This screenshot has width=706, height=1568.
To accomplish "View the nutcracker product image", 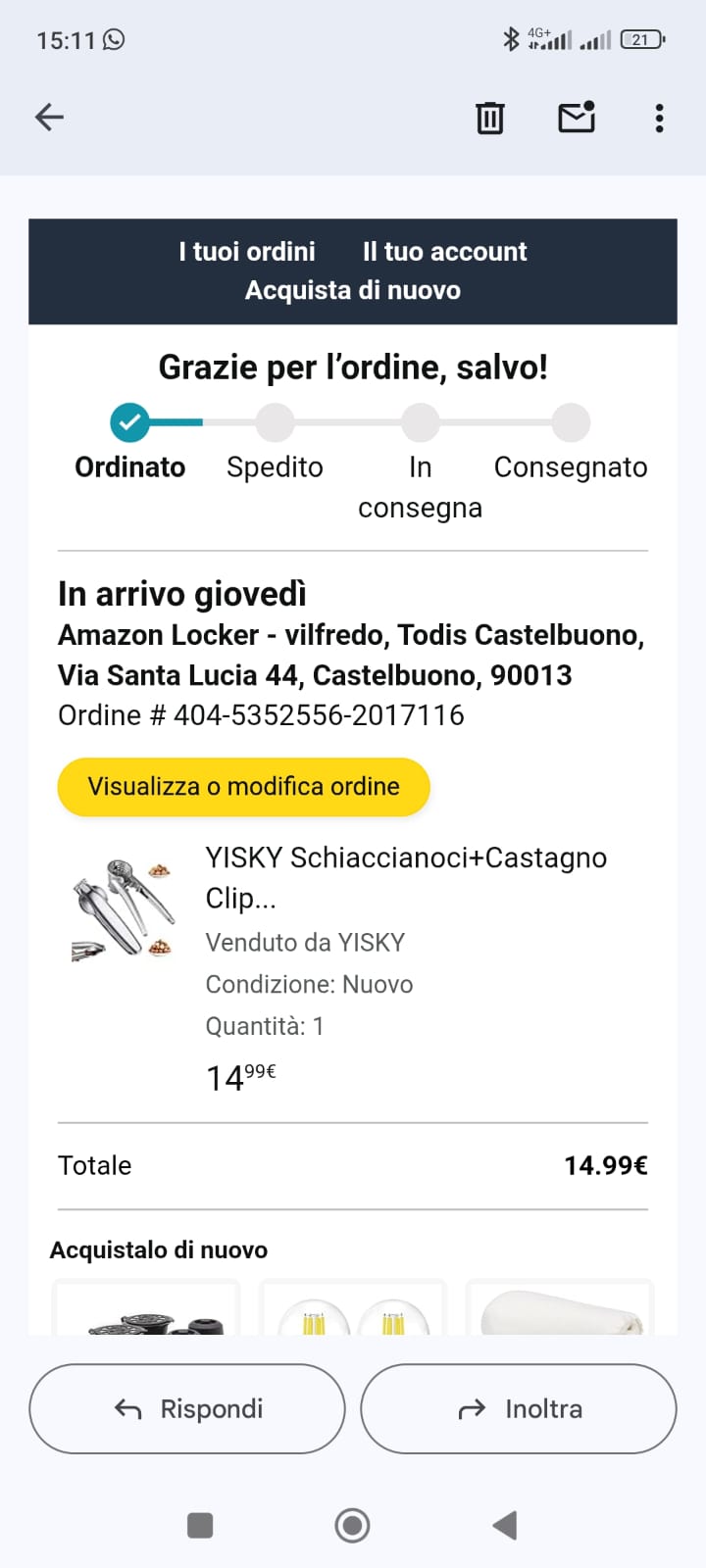I will point(124,908).
